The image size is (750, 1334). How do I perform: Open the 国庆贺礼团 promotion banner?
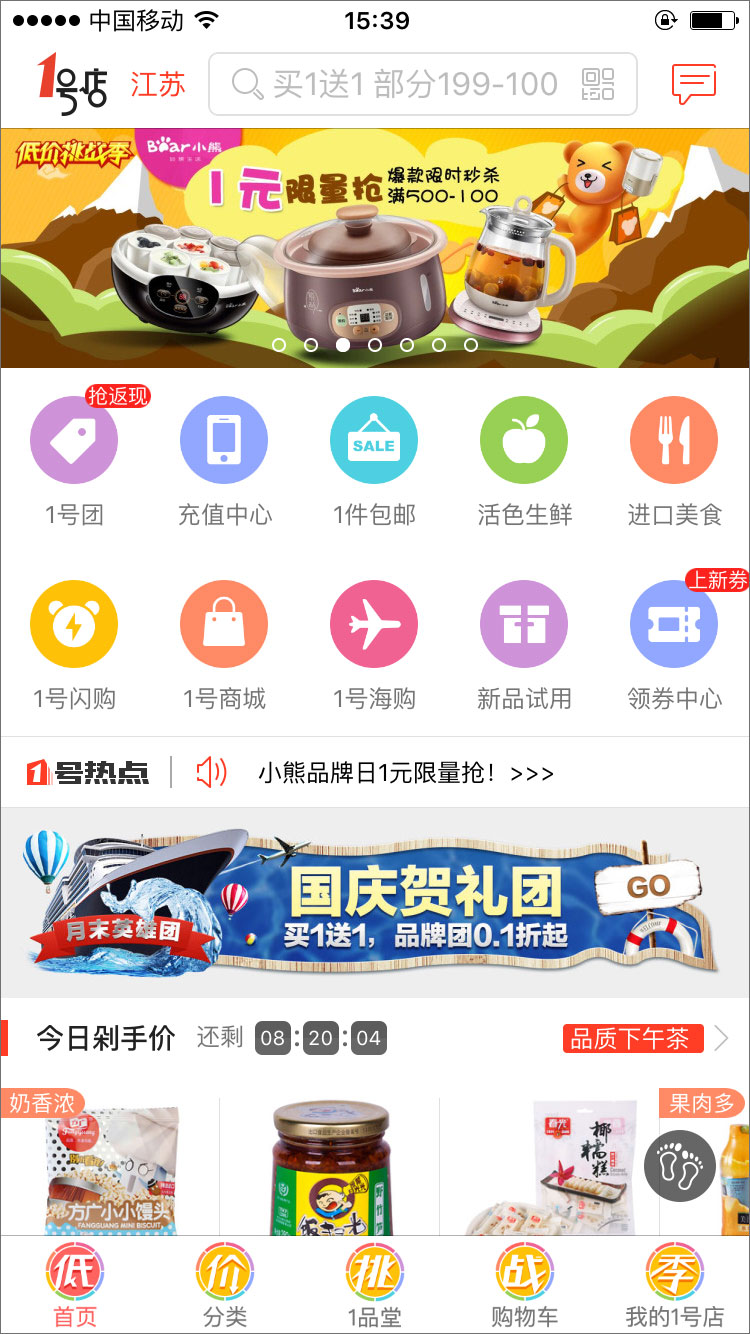click(x=375, y=902)
